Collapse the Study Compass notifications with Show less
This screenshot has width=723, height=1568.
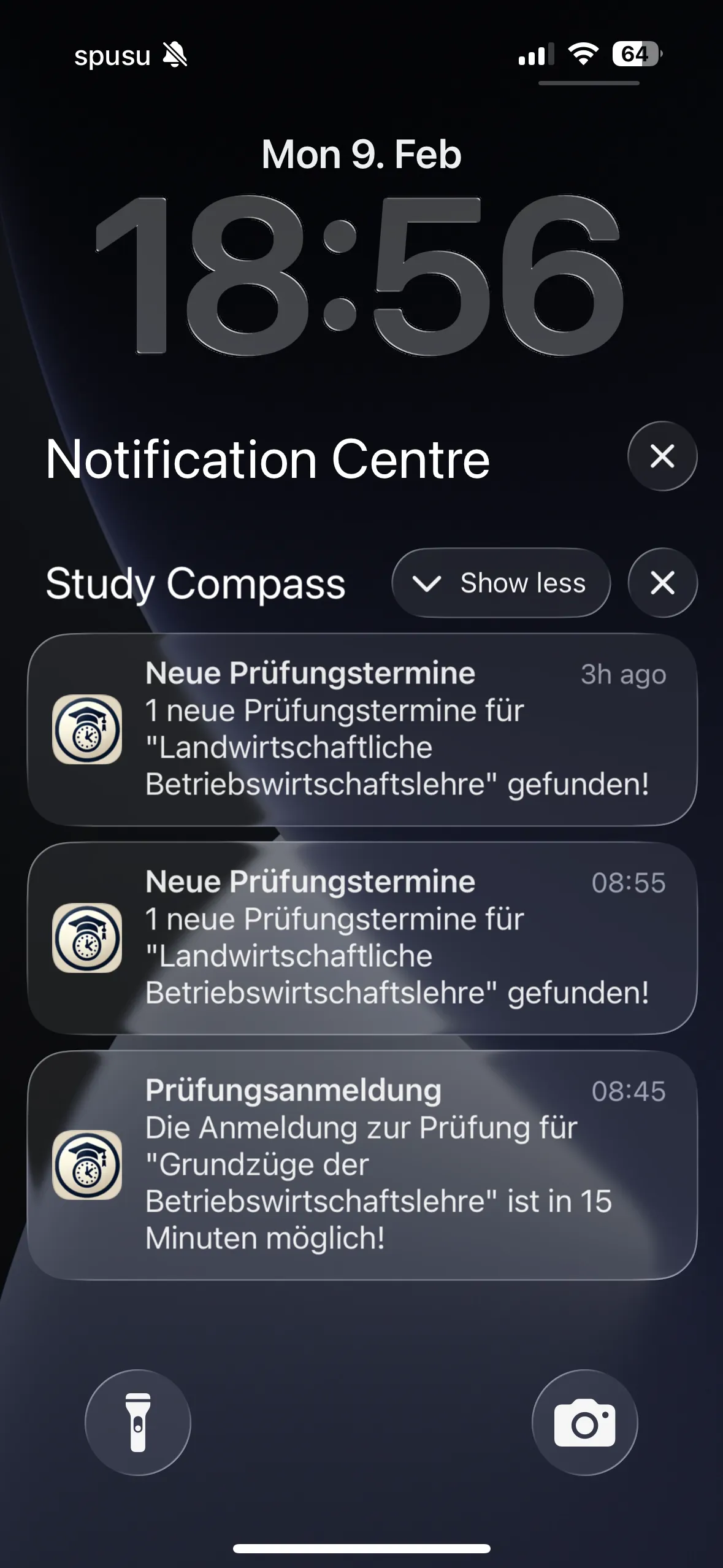coord(500,582)
